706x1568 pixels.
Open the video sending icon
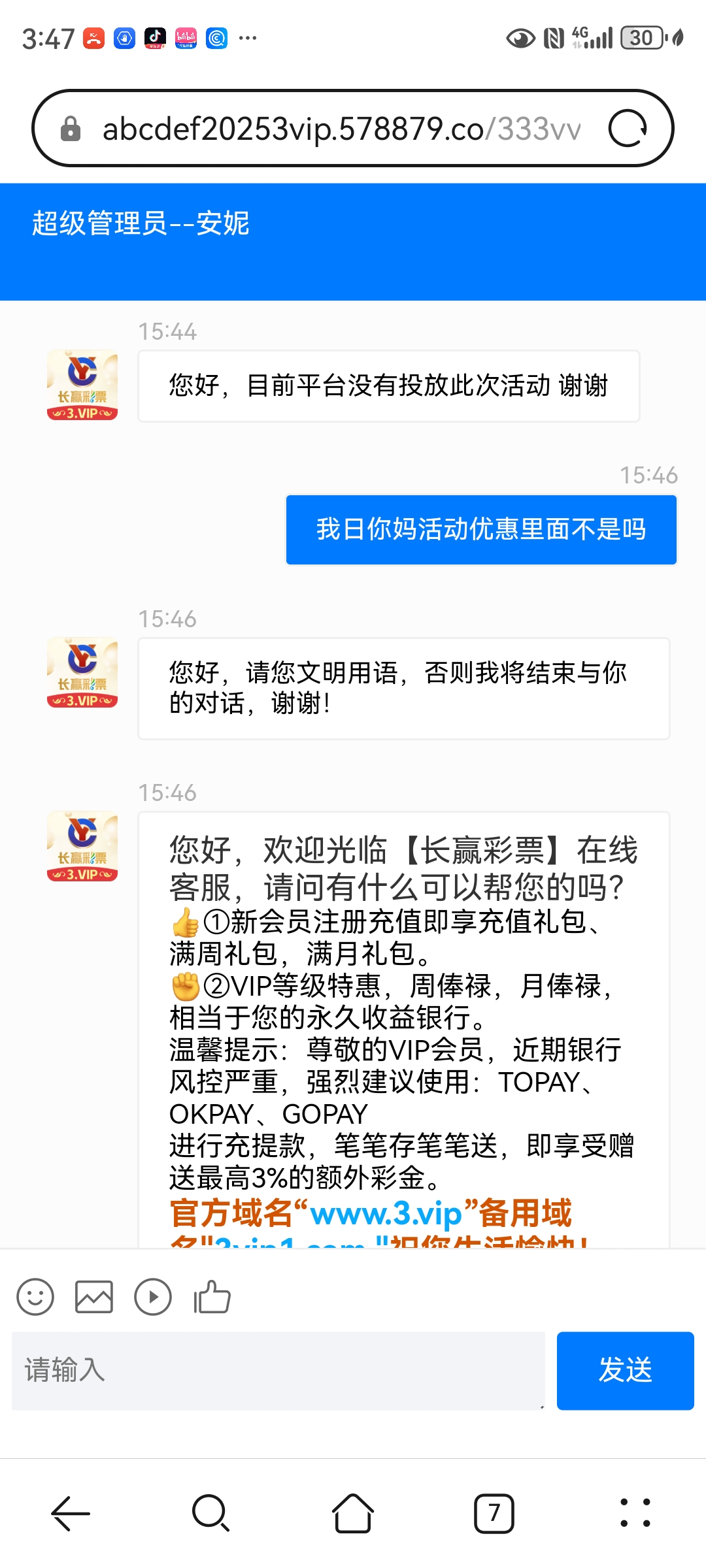pos(154,1298)
